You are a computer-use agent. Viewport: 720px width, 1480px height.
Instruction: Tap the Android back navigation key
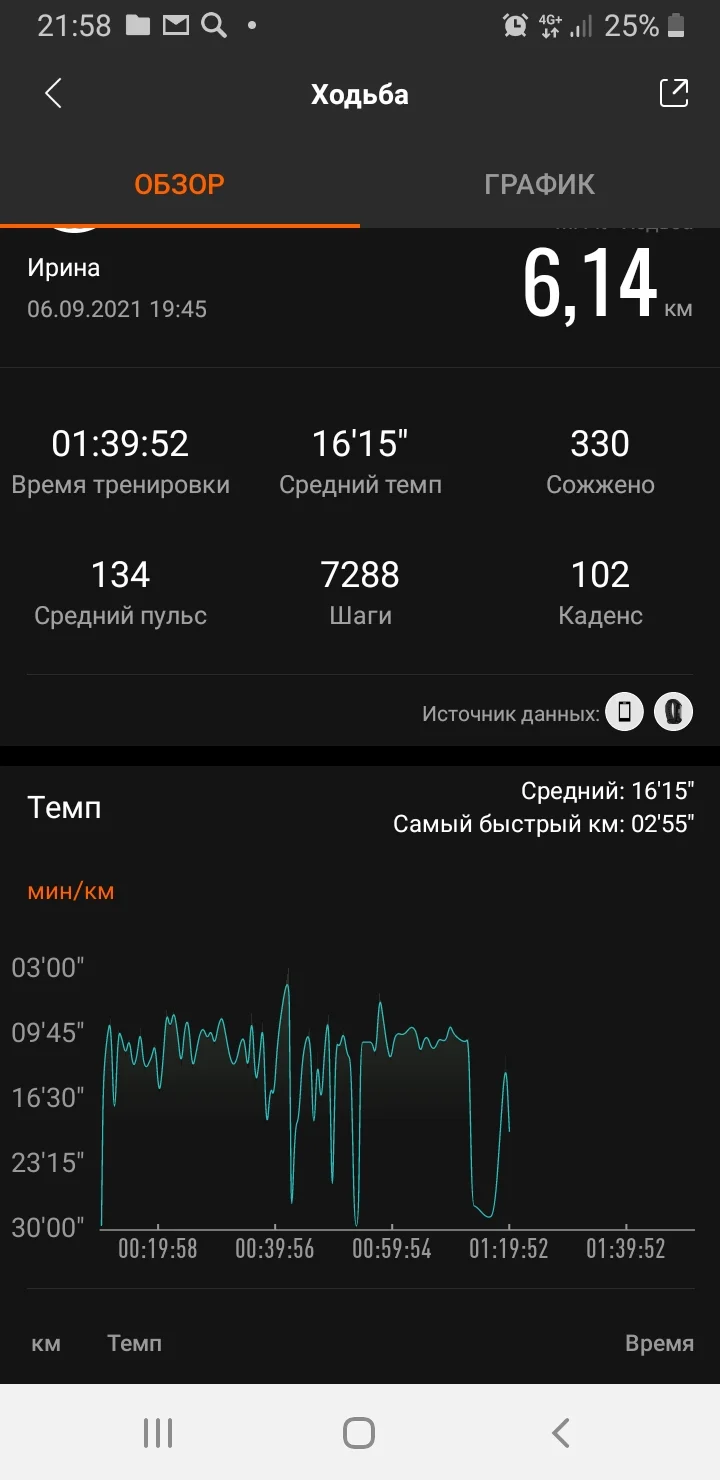tap(559, 1432)
